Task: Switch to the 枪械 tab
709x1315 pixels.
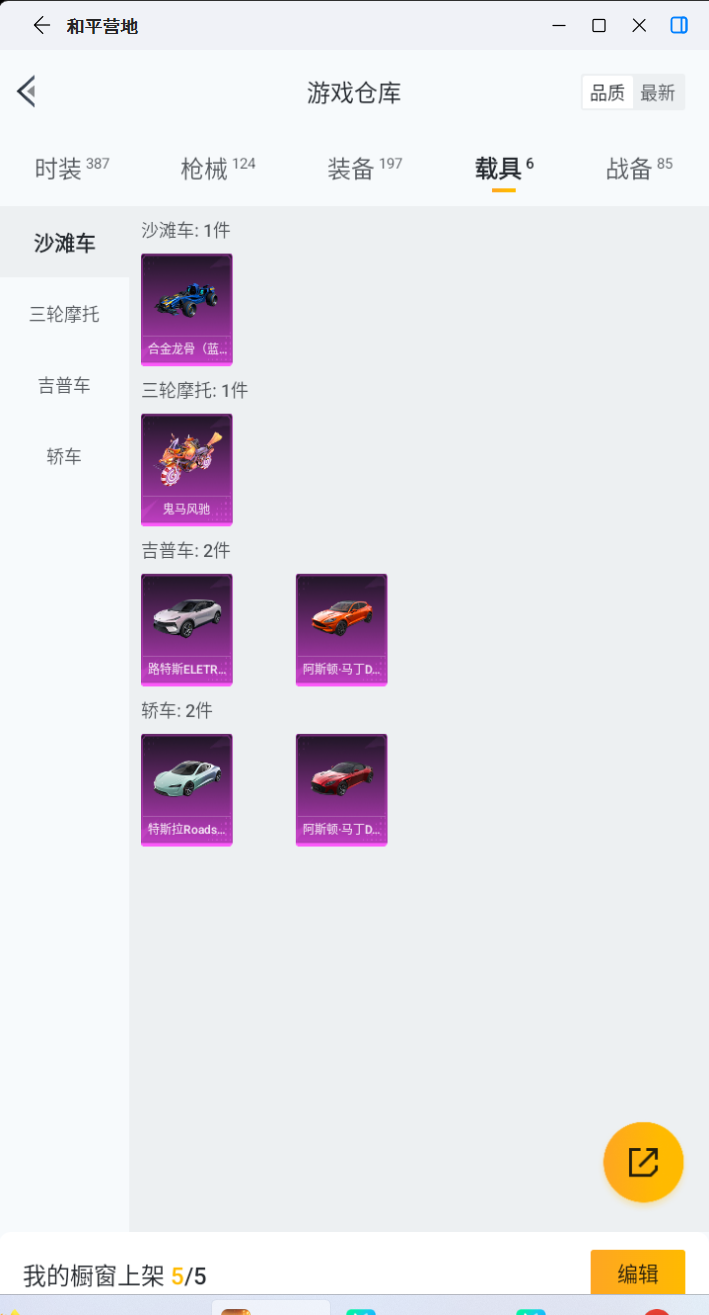Action: [x=218, y=168]
